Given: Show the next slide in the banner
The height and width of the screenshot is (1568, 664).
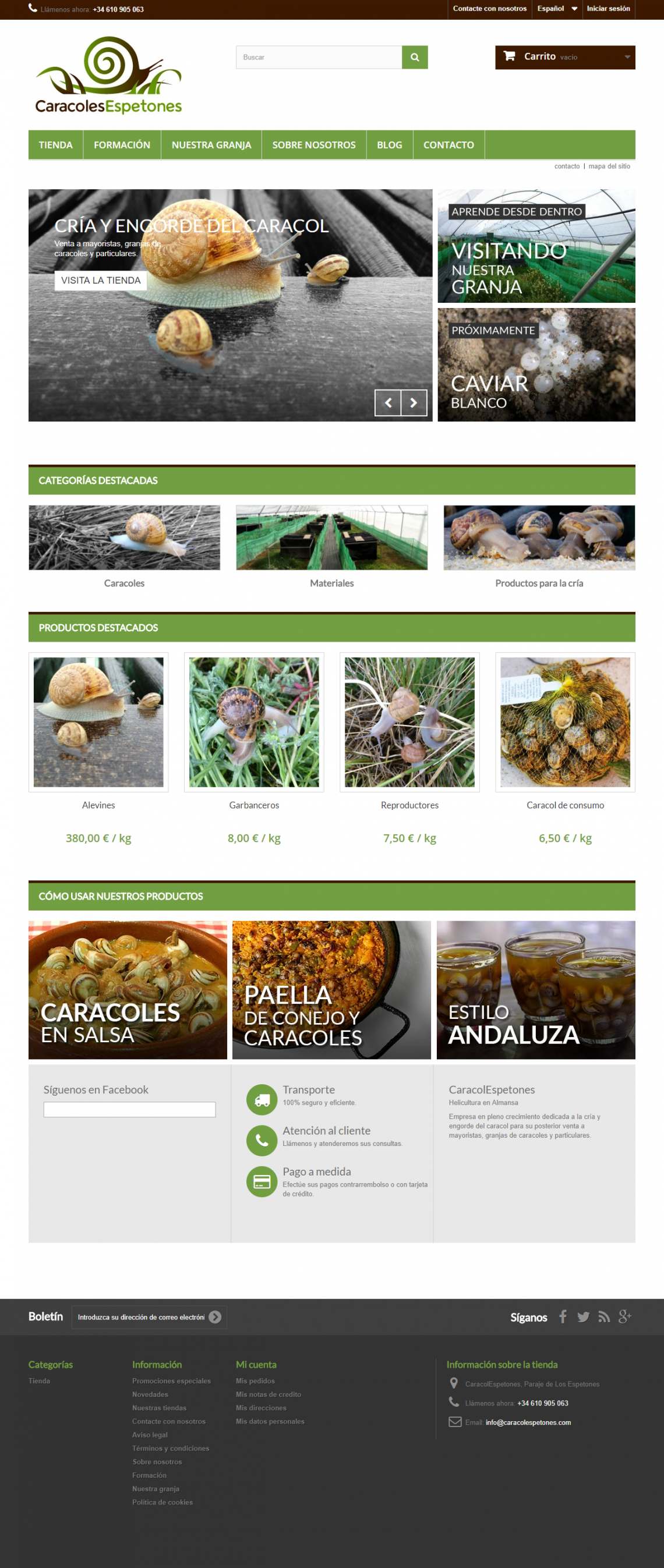Looking at the screenshot, I should pos(414,402).
